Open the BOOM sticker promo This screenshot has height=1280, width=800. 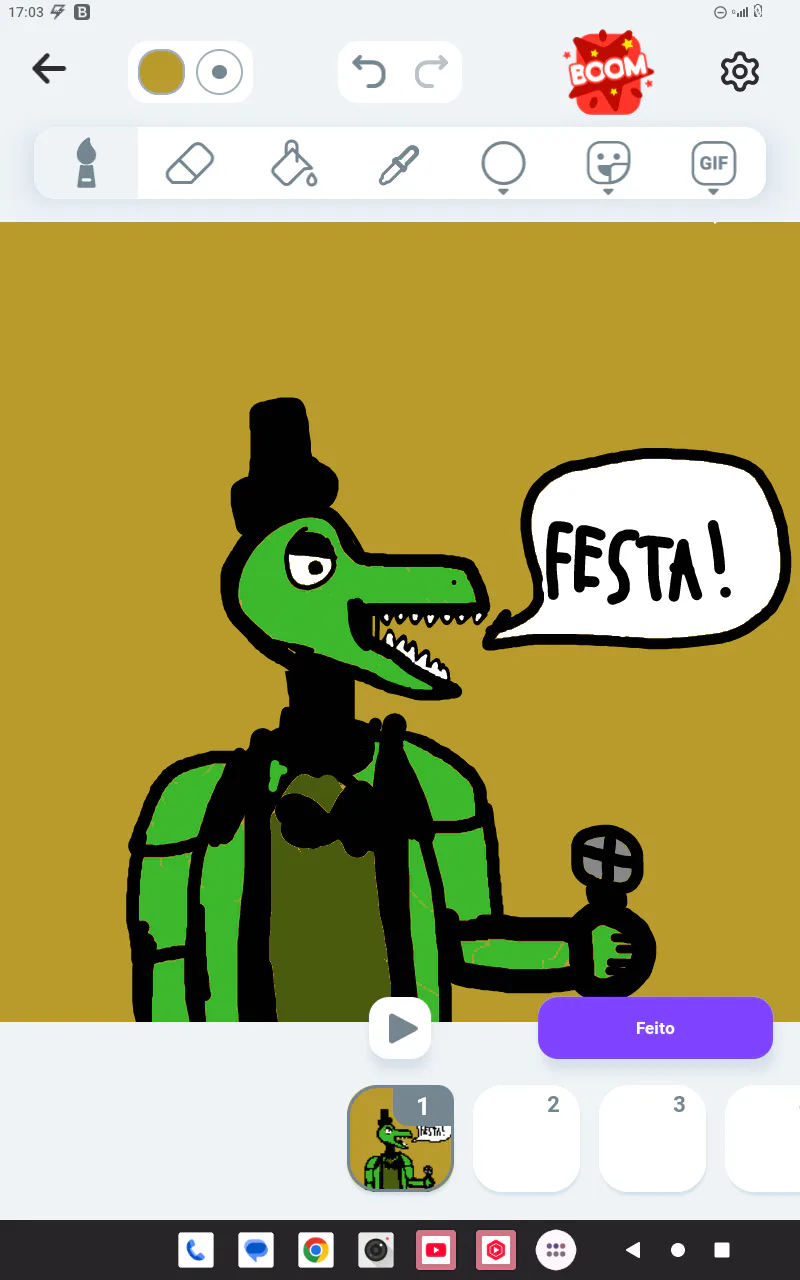[x=607, y=71]
